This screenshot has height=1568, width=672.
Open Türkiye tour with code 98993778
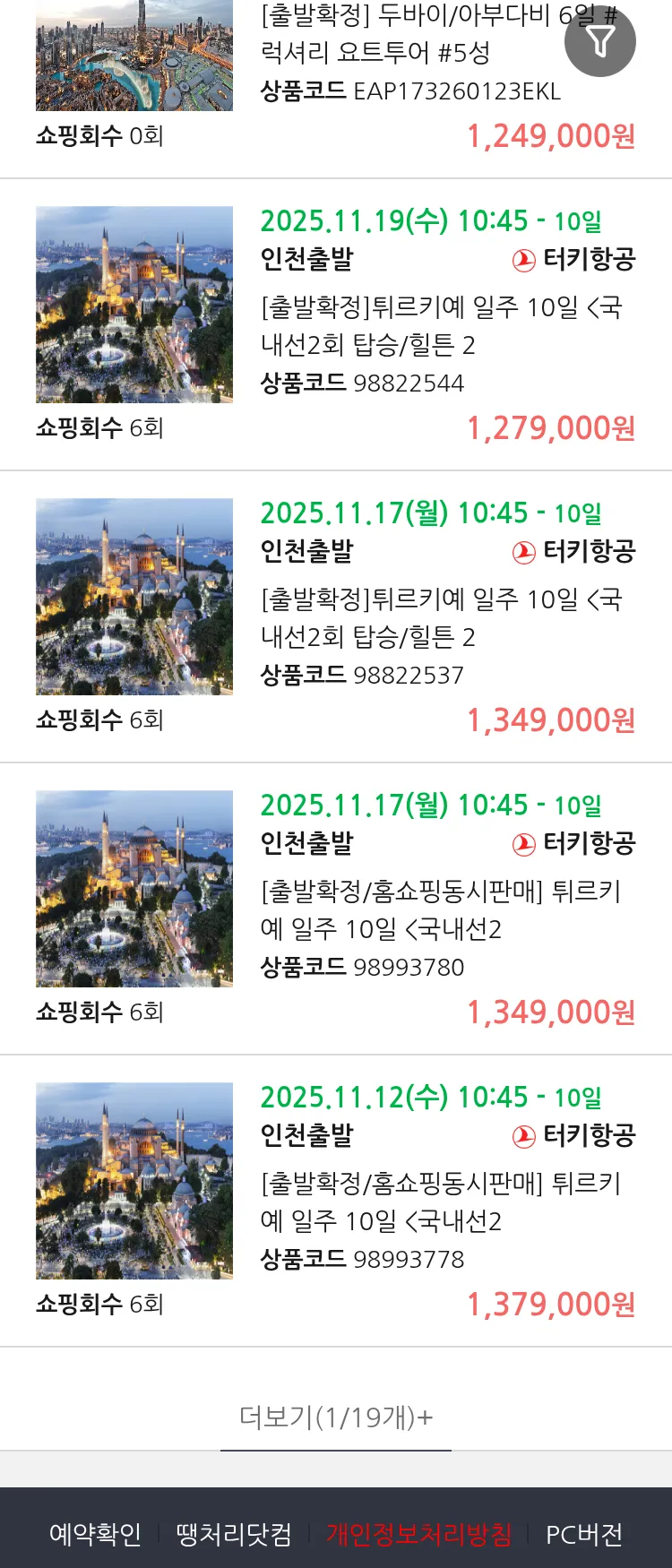coord(441,1202)
